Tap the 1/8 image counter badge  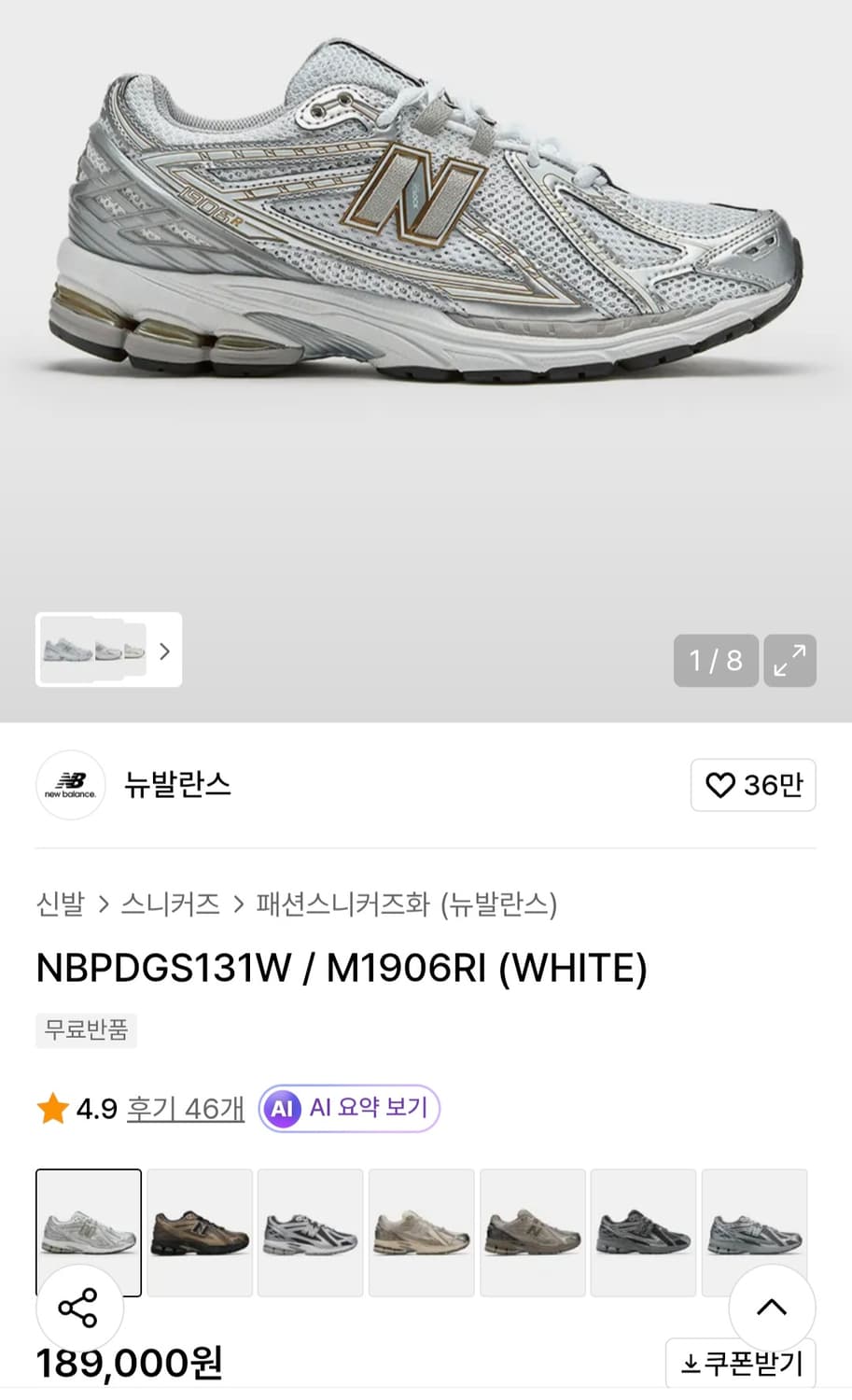(x=716, y=661)
